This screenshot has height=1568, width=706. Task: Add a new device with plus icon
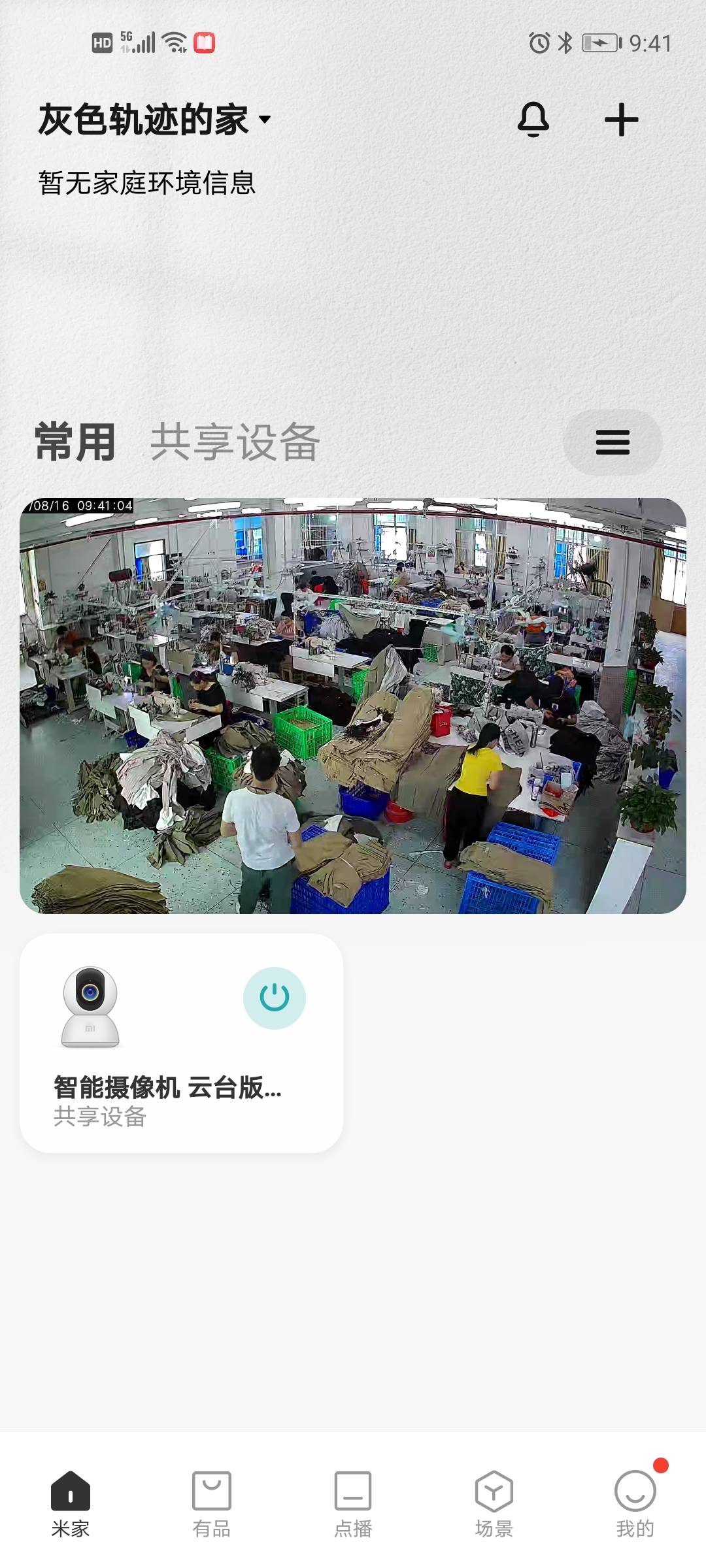click(621, 120)
